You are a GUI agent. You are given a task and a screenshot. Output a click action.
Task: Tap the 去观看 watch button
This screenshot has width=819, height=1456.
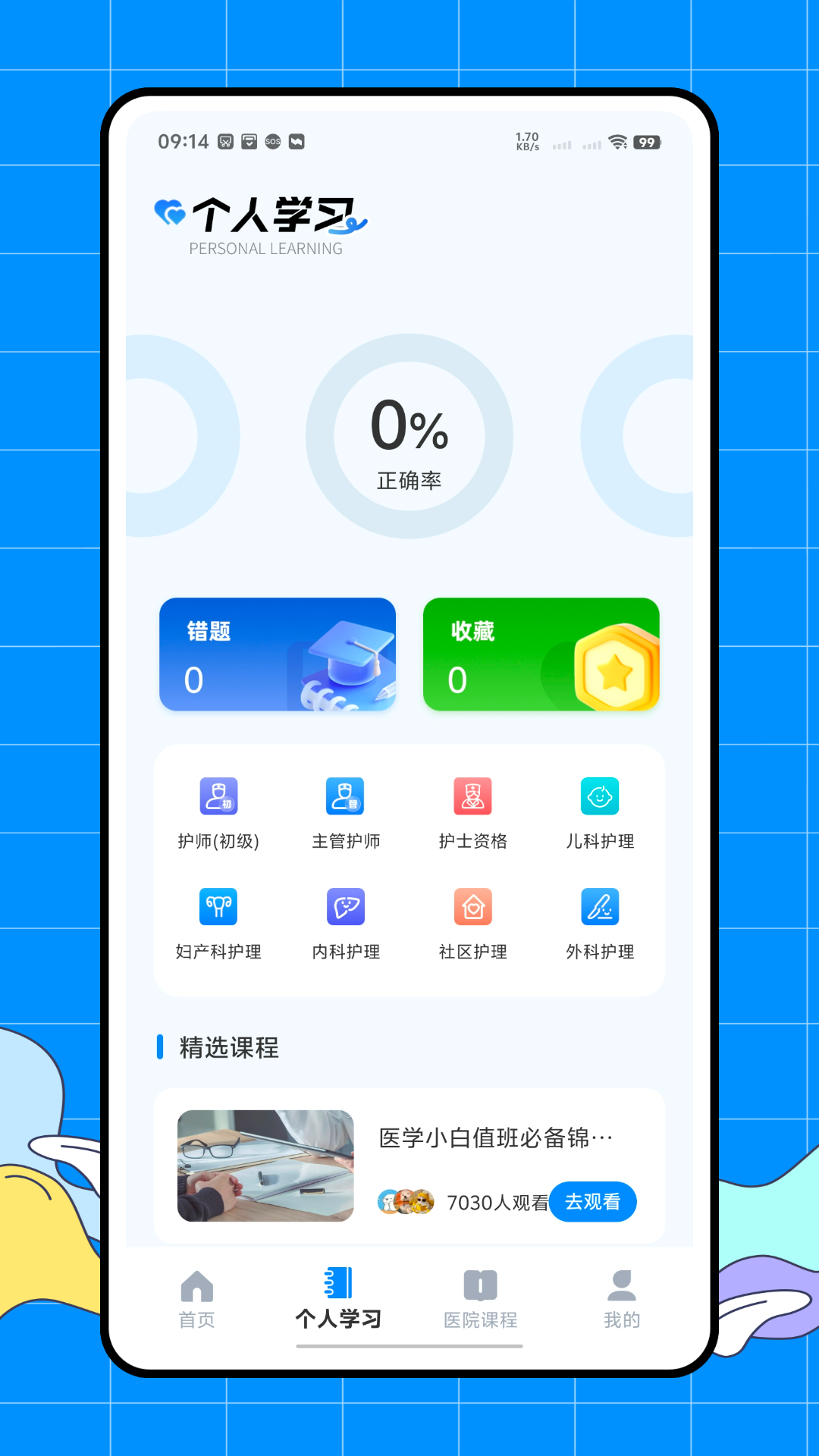pos(593,1202)
